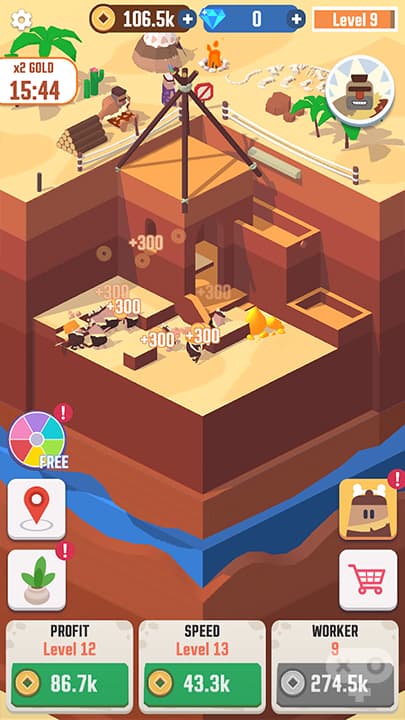Open the settings gear
Viewport: 405px width, 720px height.
21,20
